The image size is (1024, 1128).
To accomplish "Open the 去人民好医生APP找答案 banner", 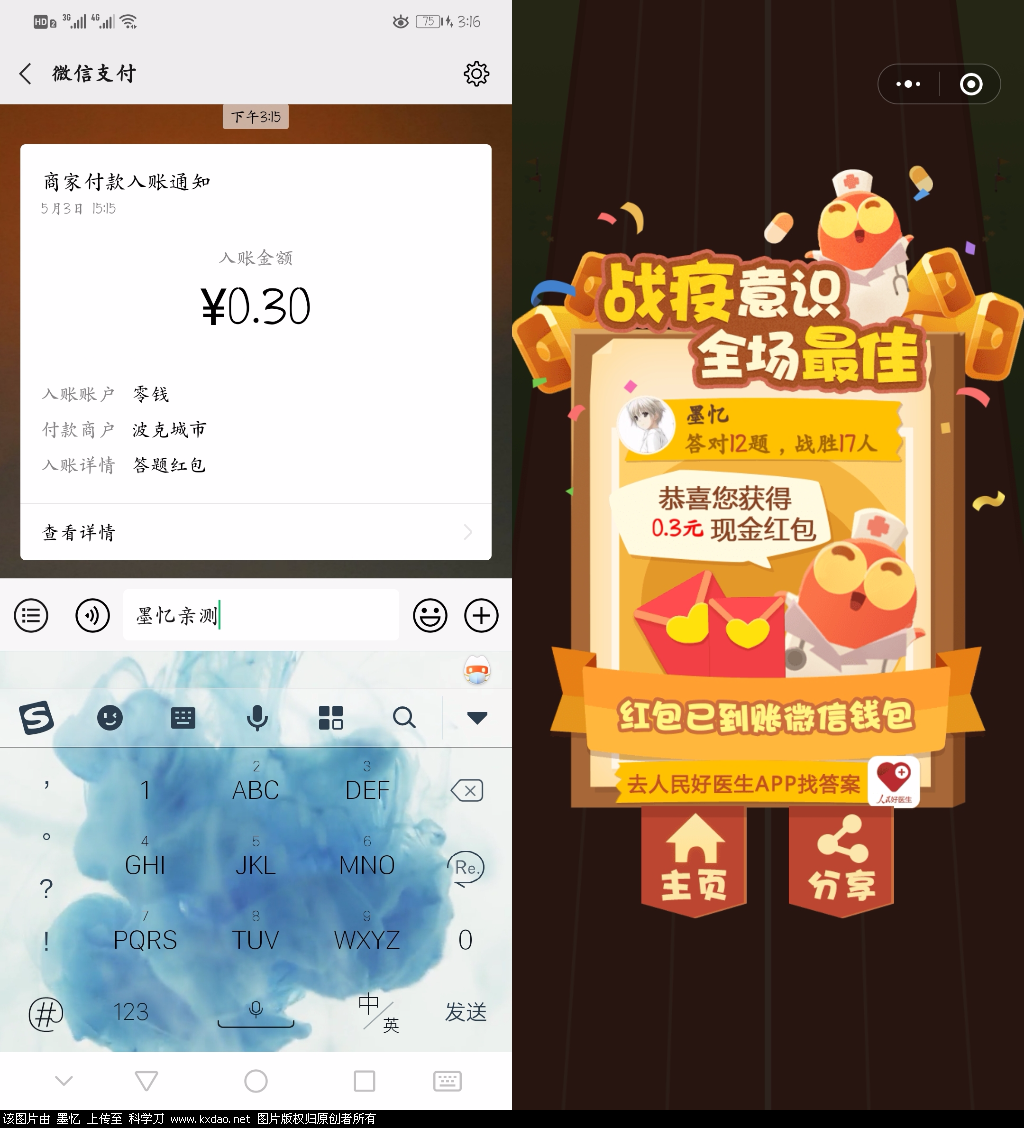I will (x=745, y=785).
